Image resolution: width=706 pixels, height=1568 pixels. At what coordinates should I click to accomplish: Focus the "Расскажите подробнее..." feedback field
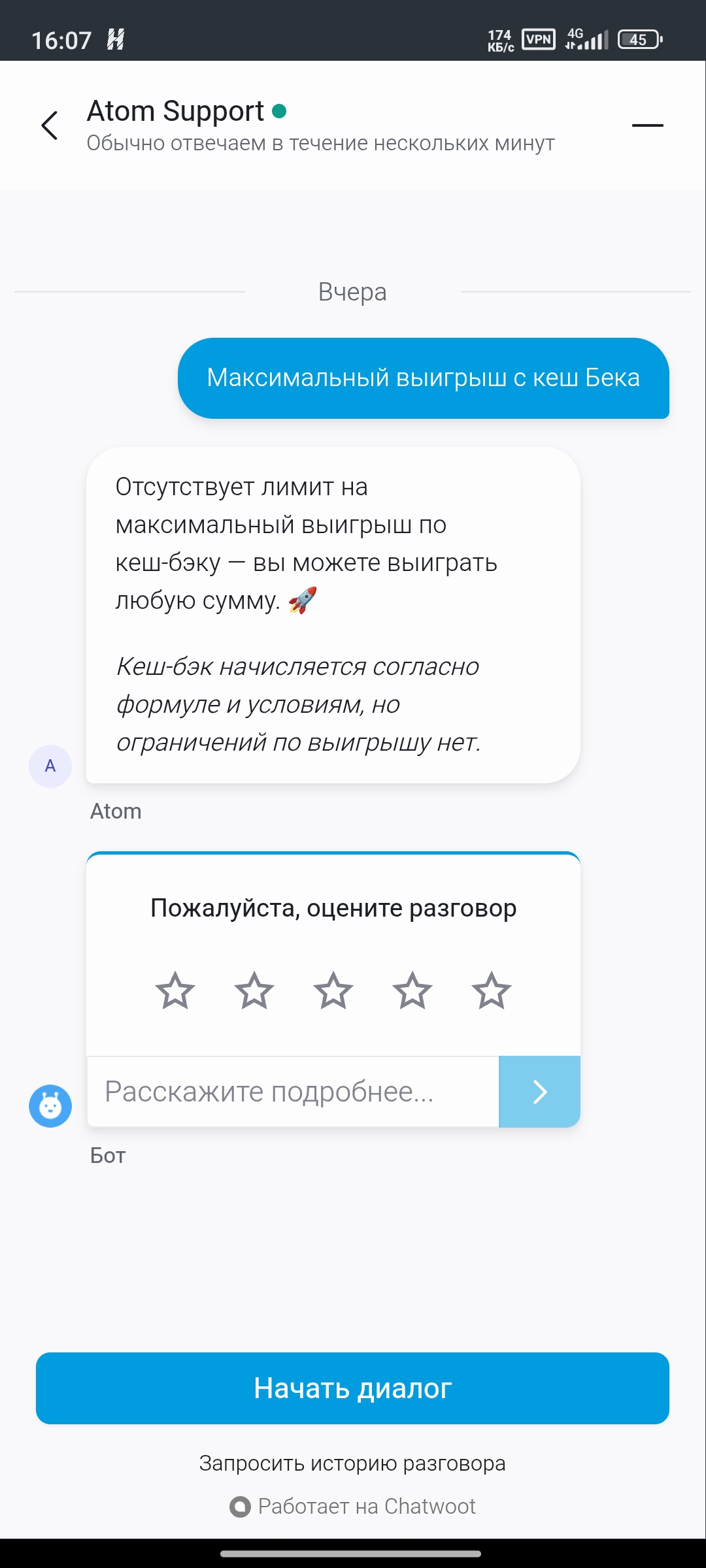click(x=293, y=1092)
